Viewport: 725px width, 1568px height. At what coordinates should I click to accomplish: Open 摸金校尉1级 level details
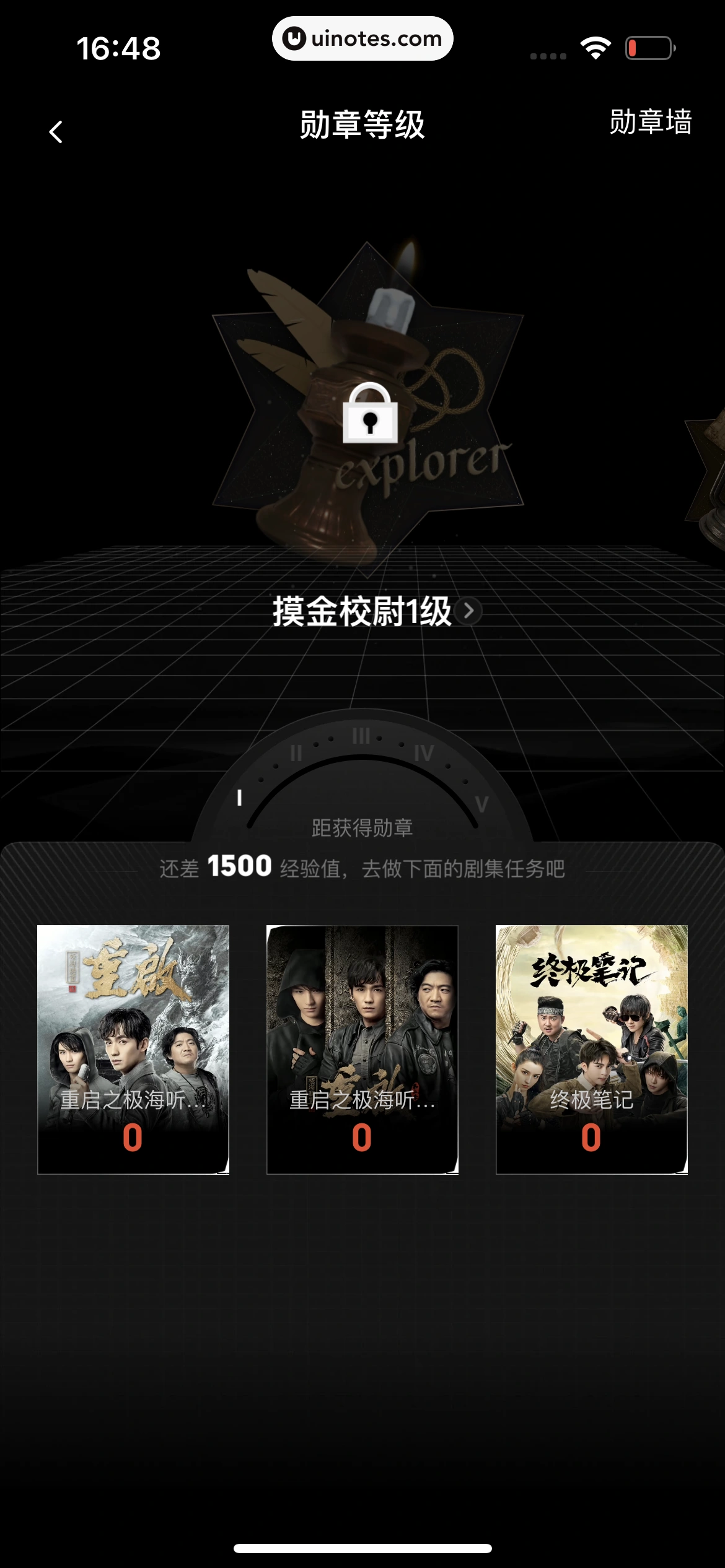pyautogui.click(x=374, y=611)
